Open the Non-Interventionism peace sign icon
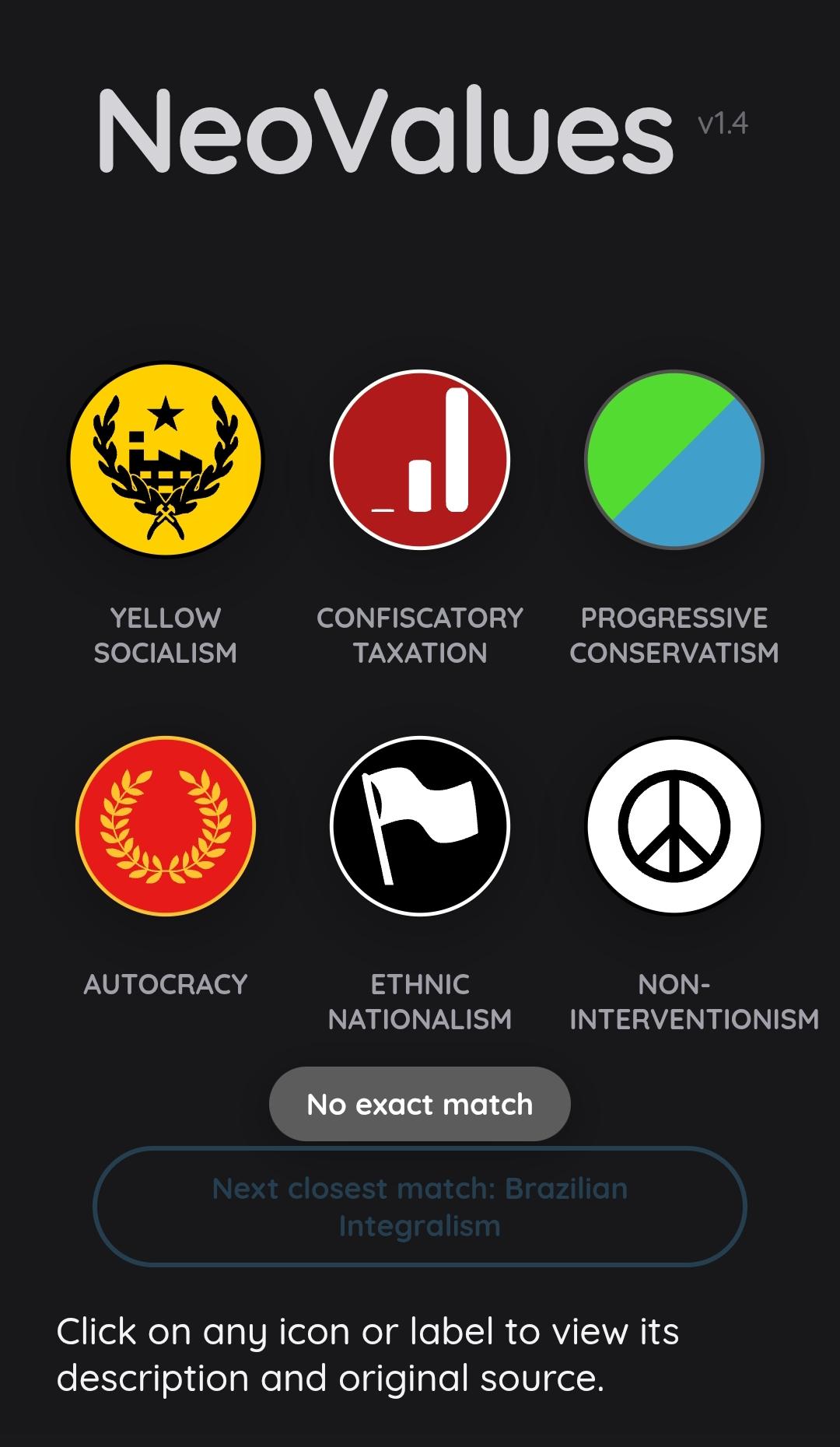This screenshot has width=840, height=1447. click(674, 825)
